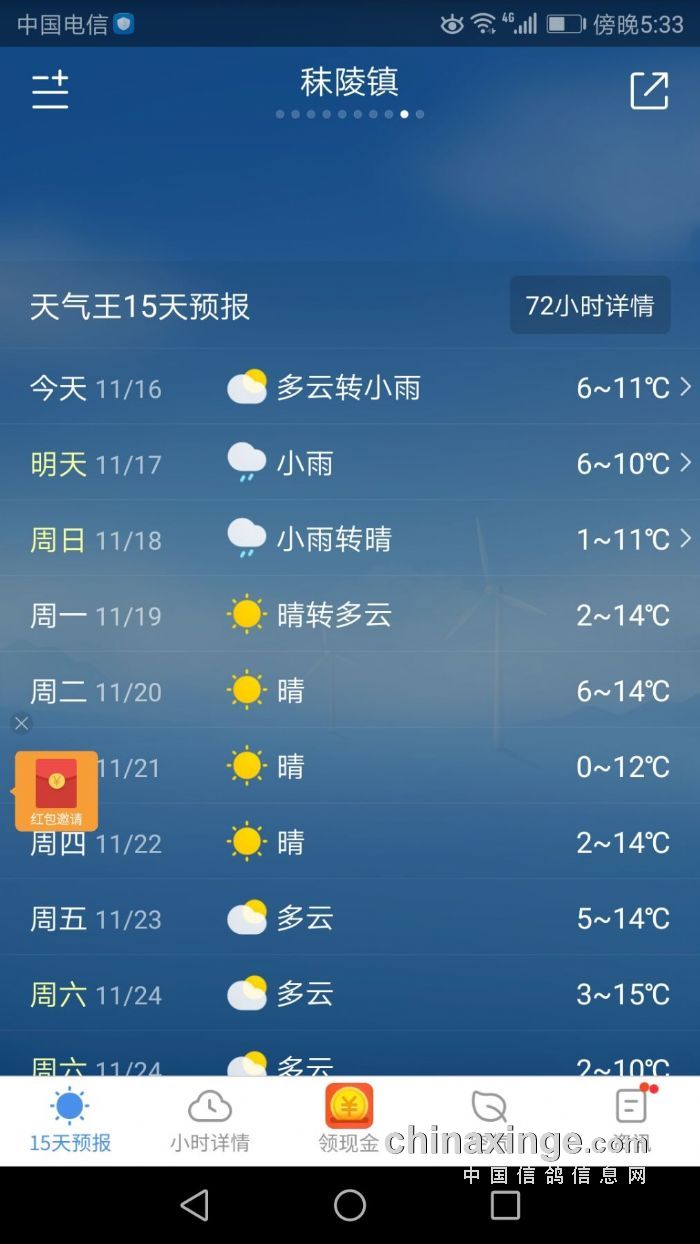View tomorrow's 11/17 小雨 forecast
Viewport: 700px width, 1244px height.
pos(350,463)
